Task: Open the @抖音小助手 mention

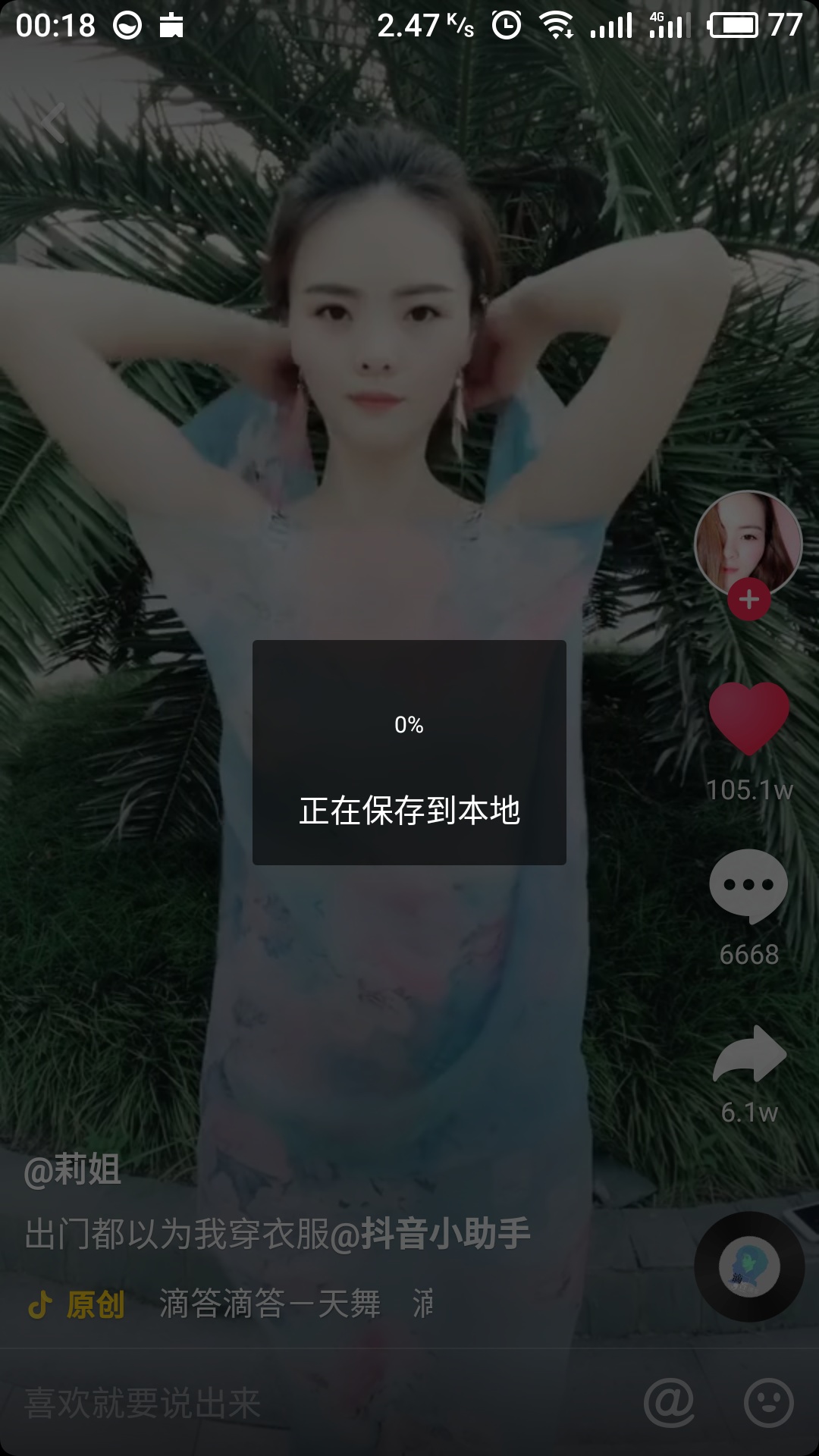Action: (x=430, y=1234)
